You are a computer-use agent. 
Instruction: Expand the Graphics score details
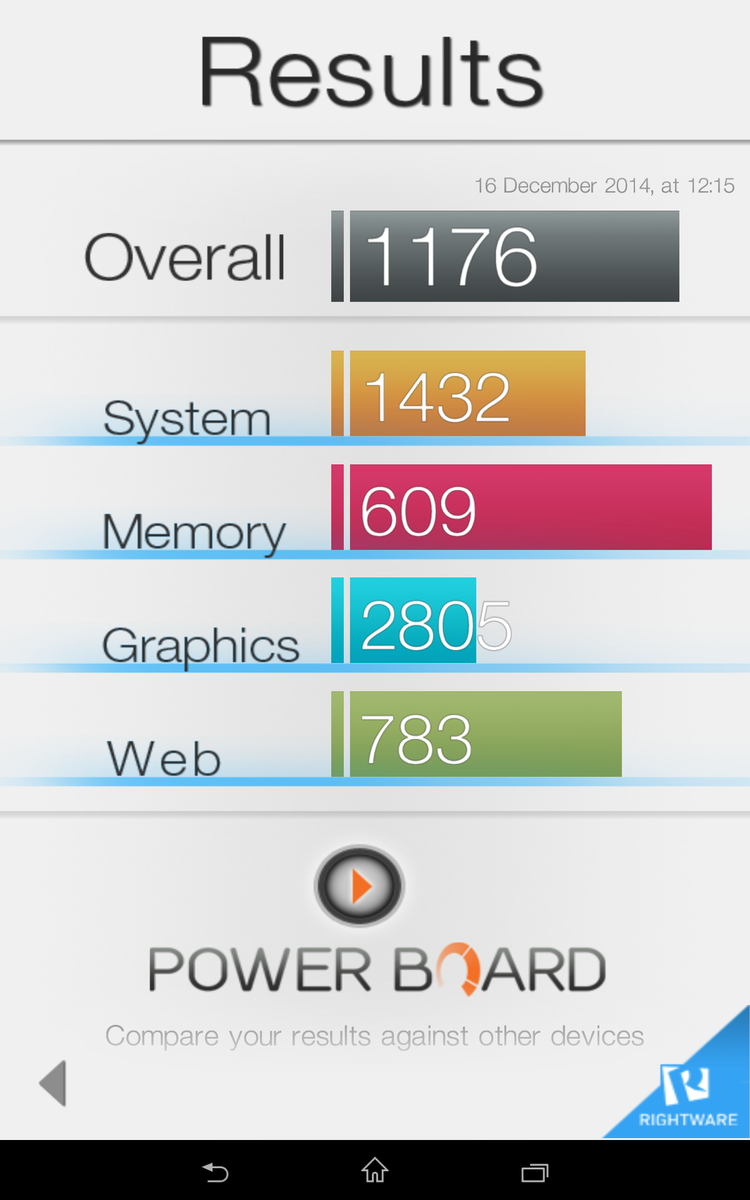tap(412, 621)
